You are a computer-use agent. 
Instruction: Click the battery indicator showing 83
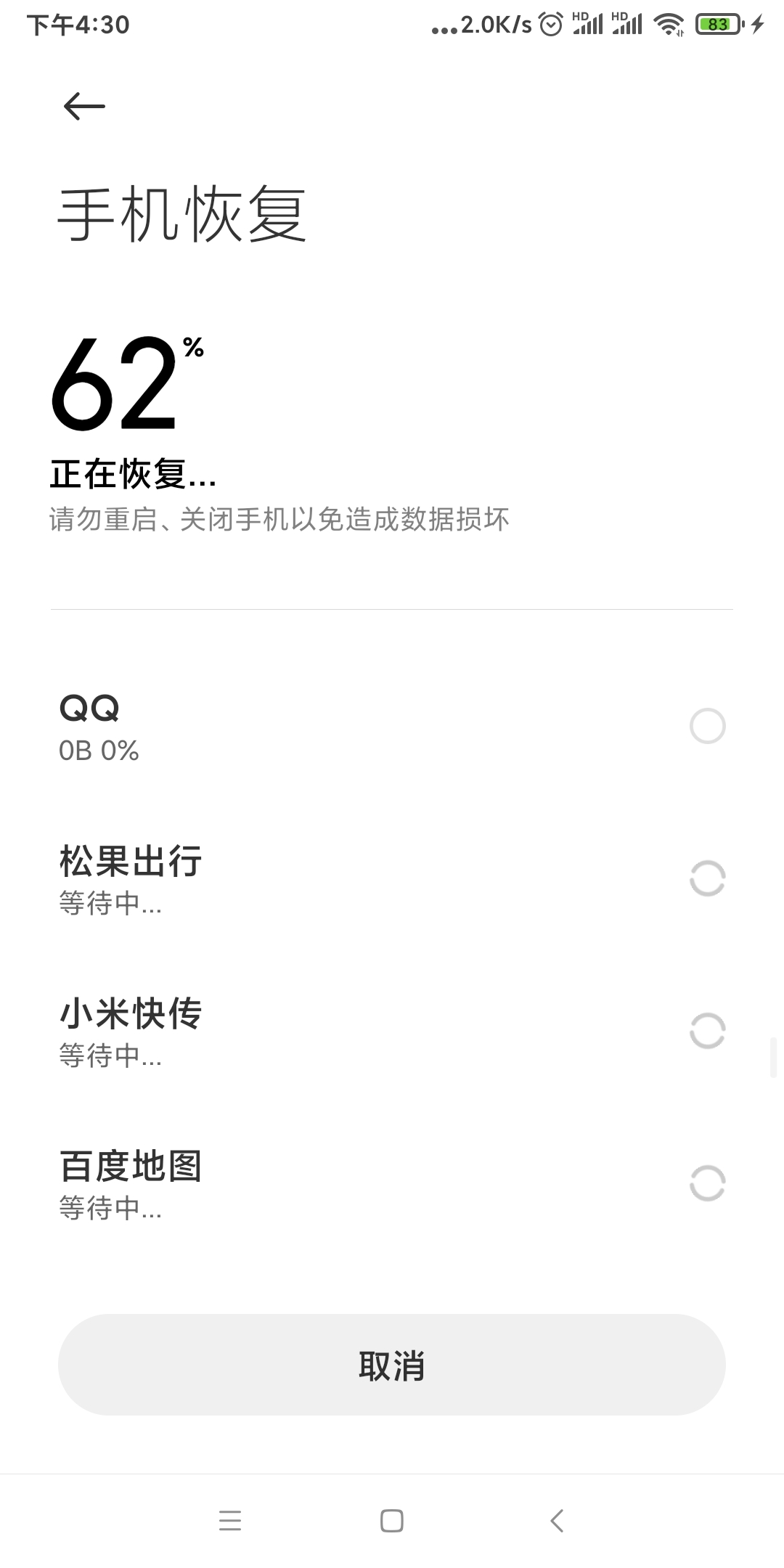tap(719, 25)
